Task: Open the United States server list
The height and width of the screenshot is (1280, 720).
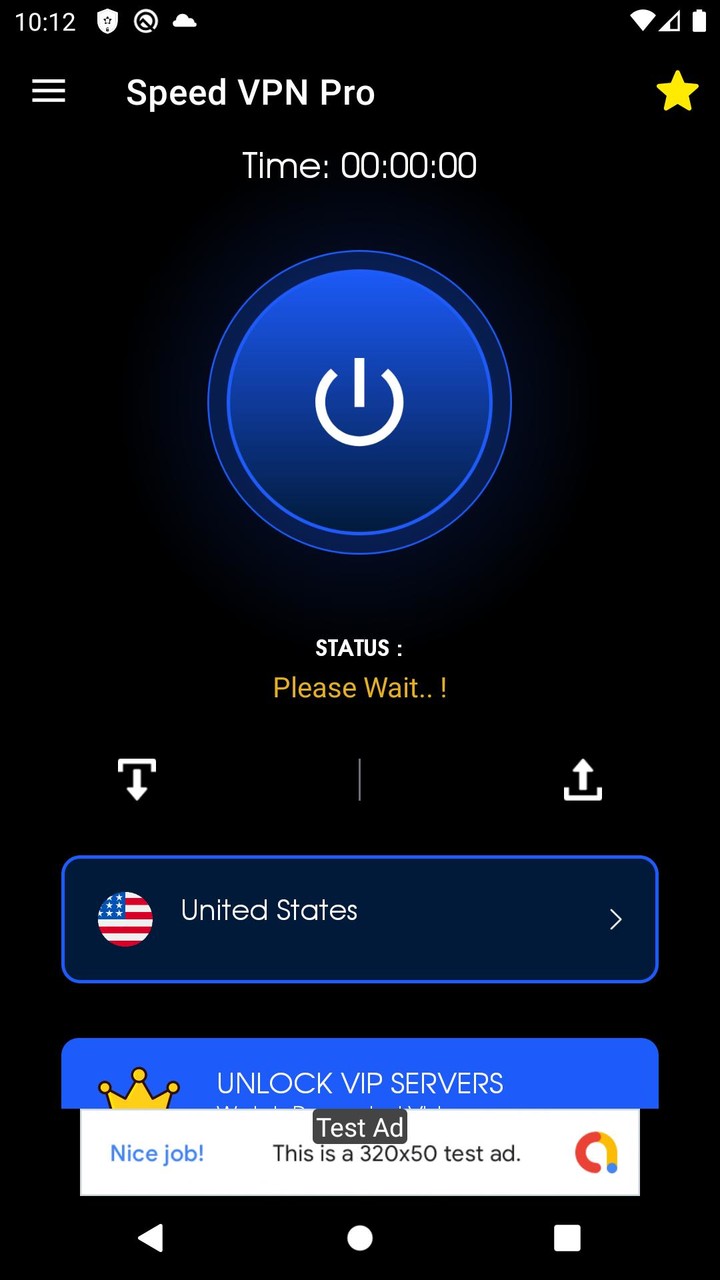Action: [x=360, y=919]
